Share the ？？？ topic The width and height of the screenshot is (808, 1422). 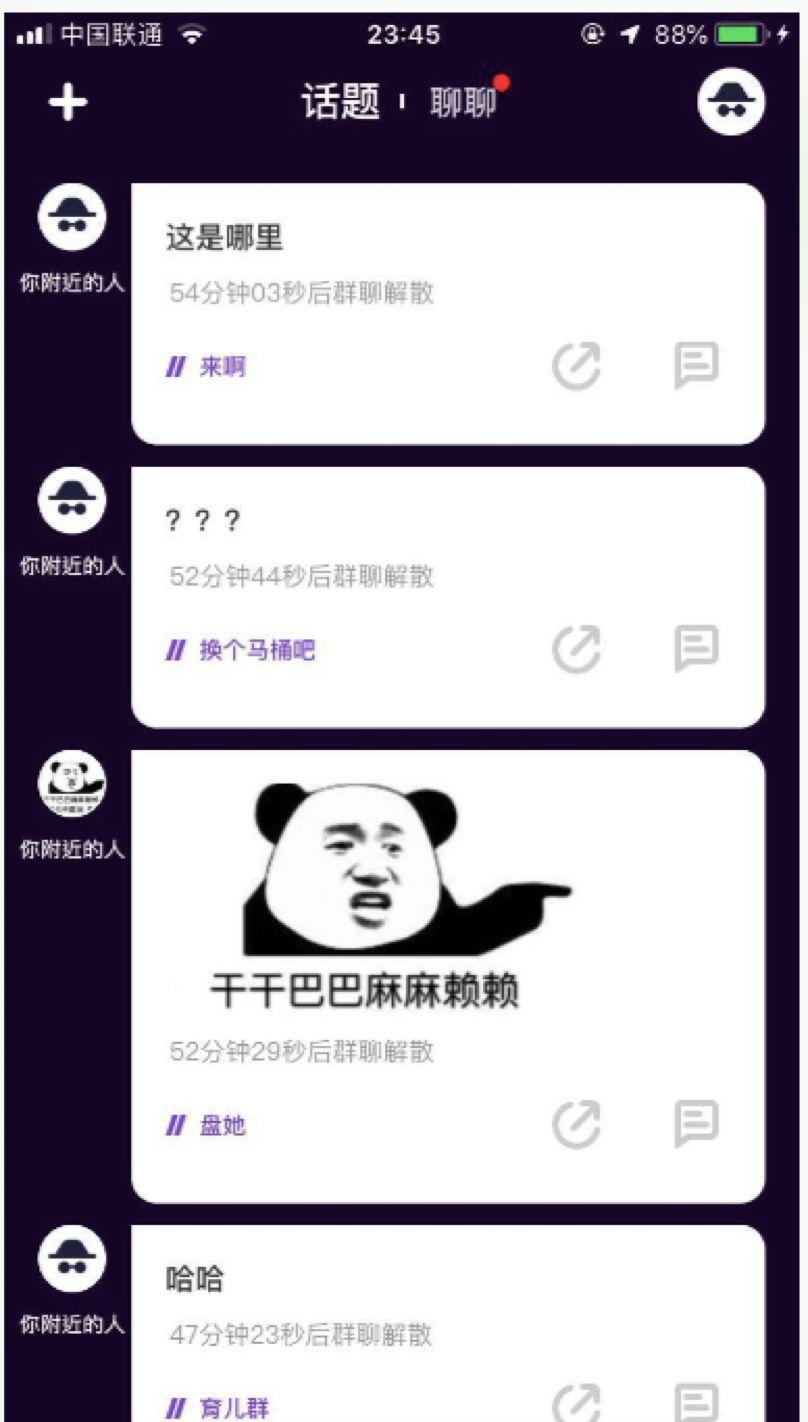pyautogui.click(x=578, y=650)
